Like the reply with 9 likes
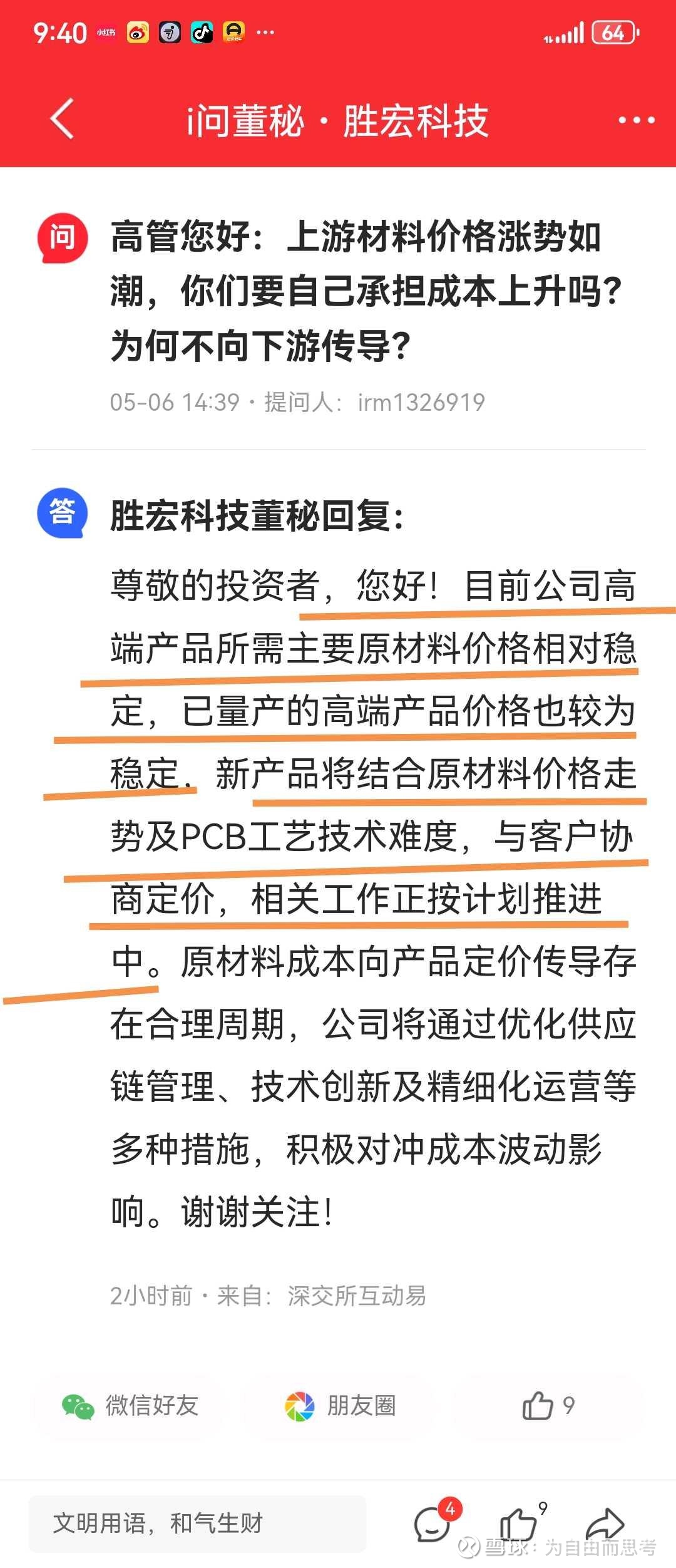 pyautogui.click(x=548, y=1406)
